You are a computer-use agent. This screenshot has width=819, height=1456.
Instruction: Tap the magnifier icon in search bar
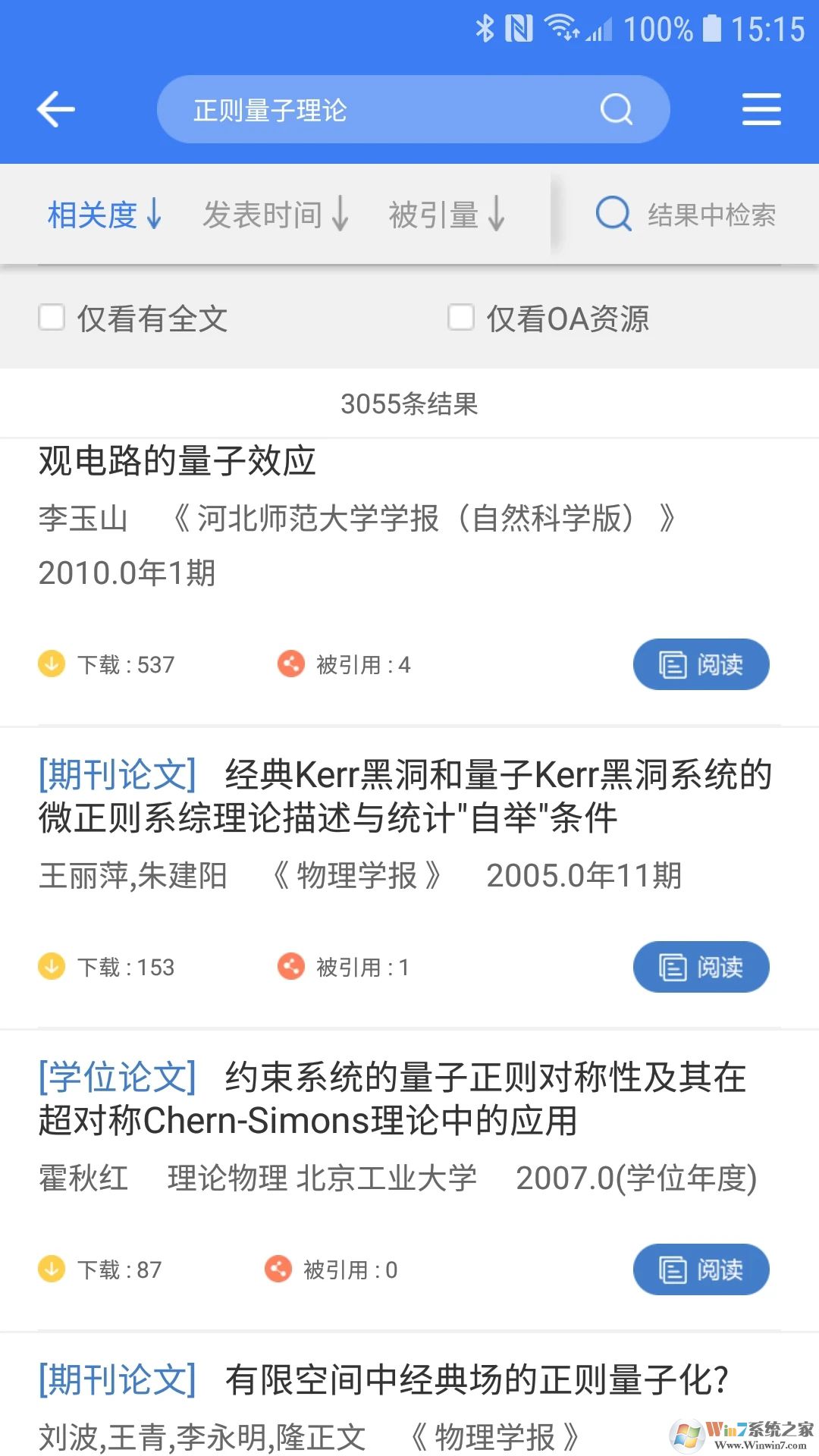[616, 108]
